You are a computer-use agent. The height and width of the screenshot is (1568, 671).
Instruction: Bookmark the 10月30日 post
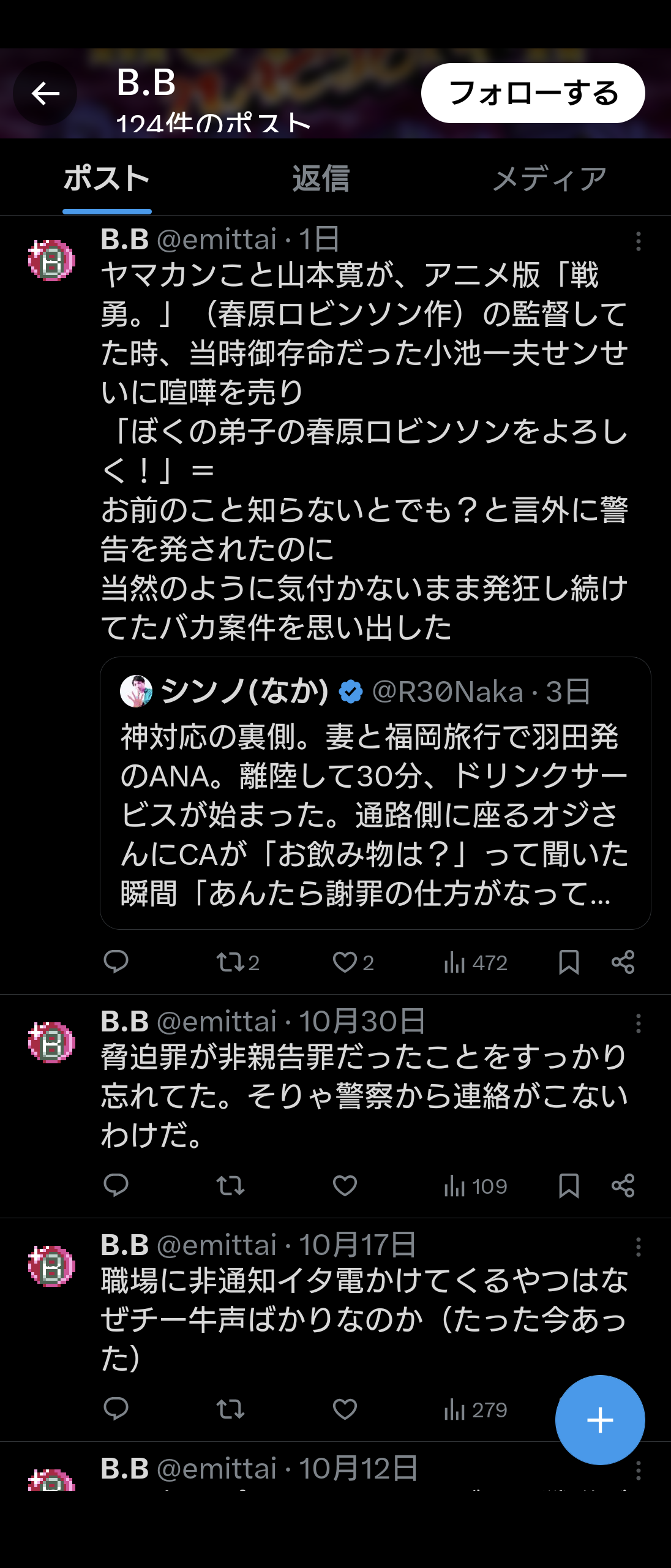pos(569,1186)
